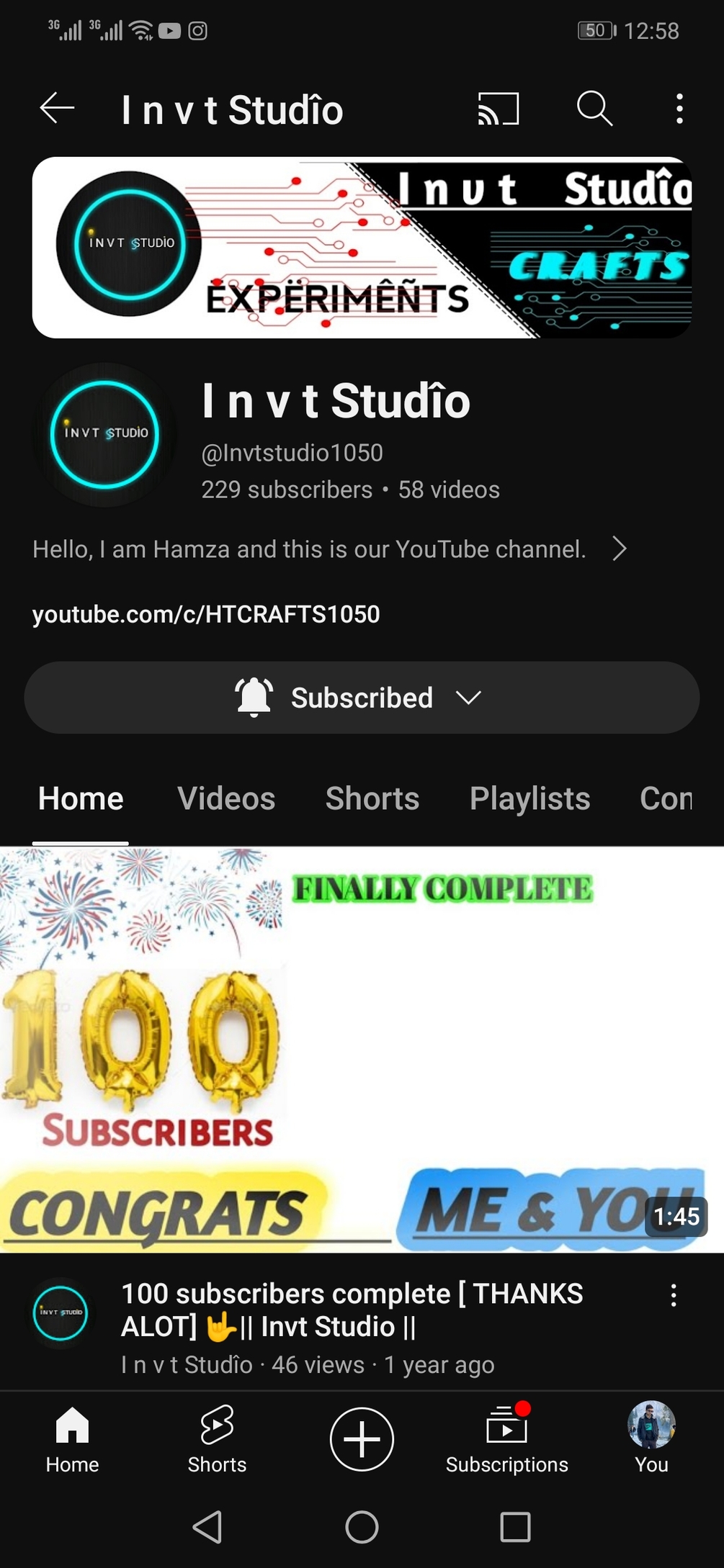This screenshot has height=1568, width=724.
Task: Play the 100 subscribers complete video
Action: [362, 1049]
